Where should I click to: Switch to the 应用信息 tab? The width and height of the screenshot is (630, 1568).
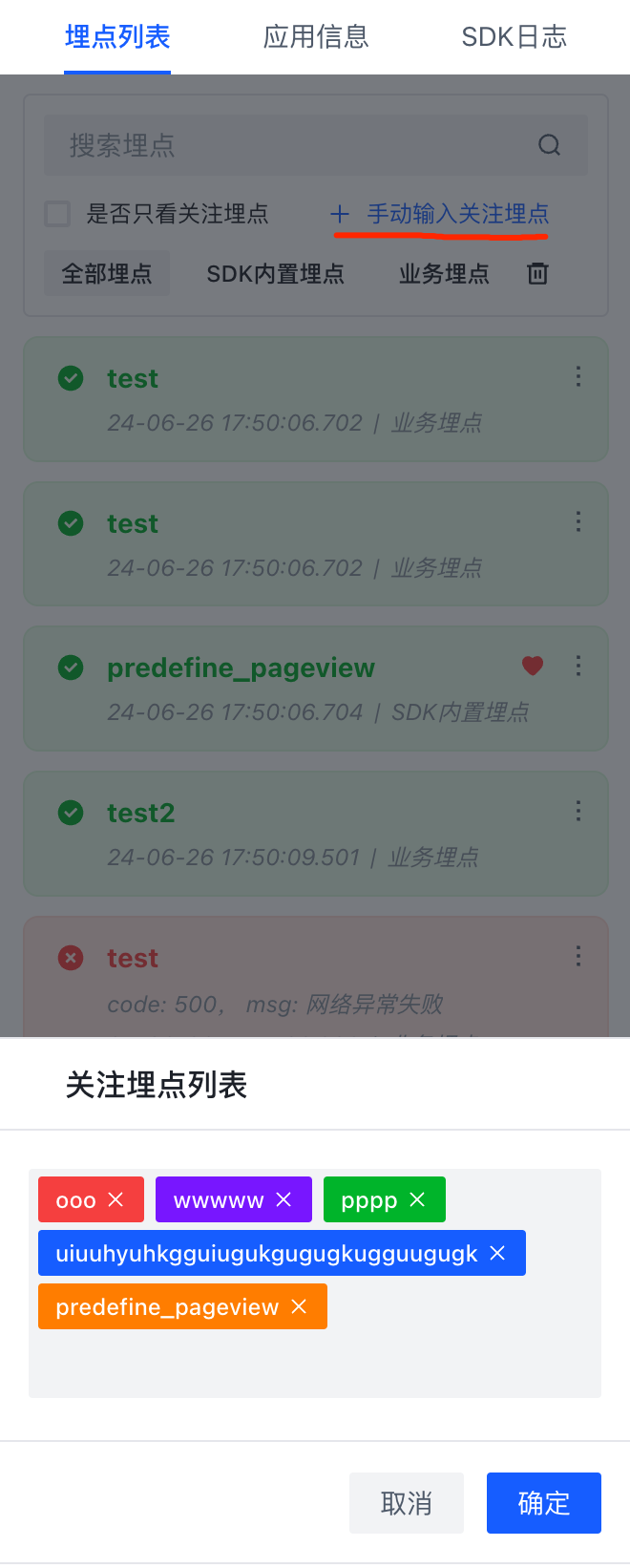[316, 37]
